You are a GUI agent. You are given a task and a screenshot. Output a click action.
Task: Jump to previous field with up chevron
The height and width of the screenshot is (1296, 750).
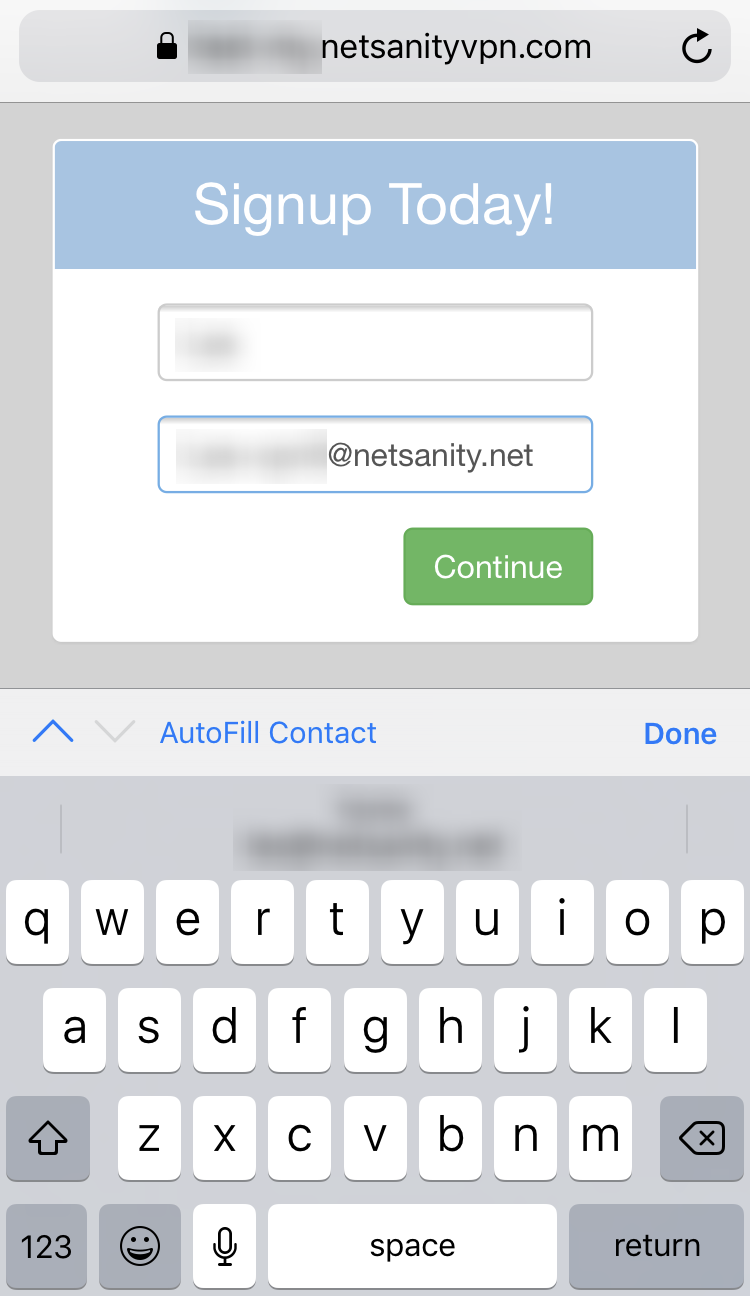[53, 732]
